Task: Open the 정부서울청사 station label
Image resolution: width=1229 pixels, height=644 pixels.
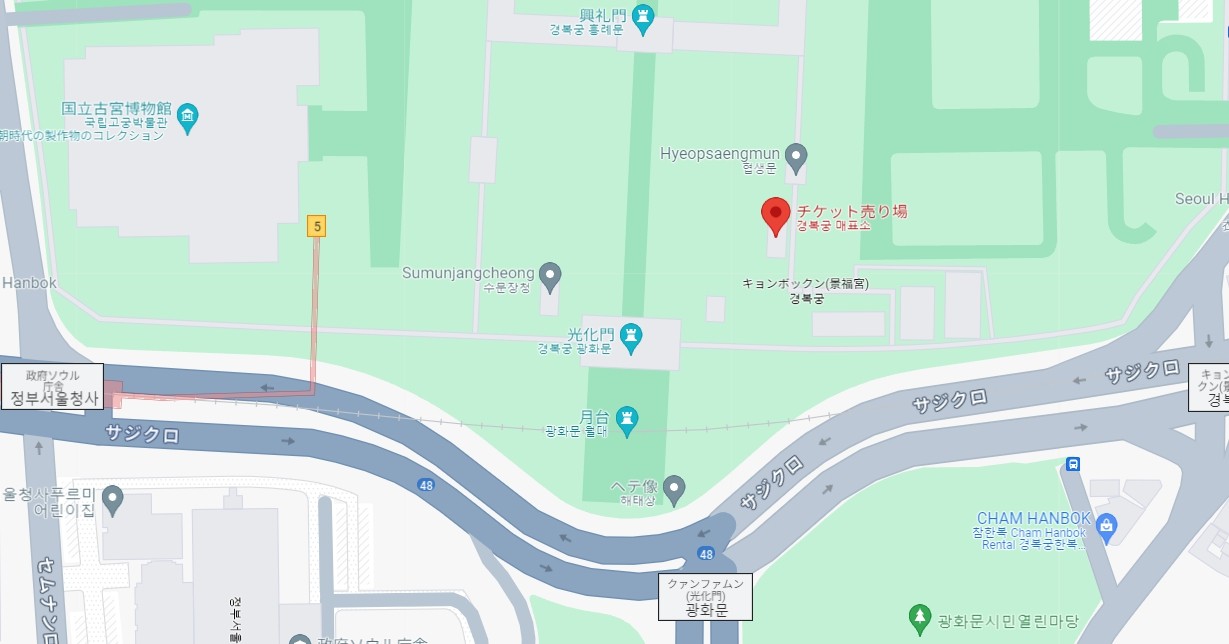Action: pyautogui.click(x=53, y=387)
